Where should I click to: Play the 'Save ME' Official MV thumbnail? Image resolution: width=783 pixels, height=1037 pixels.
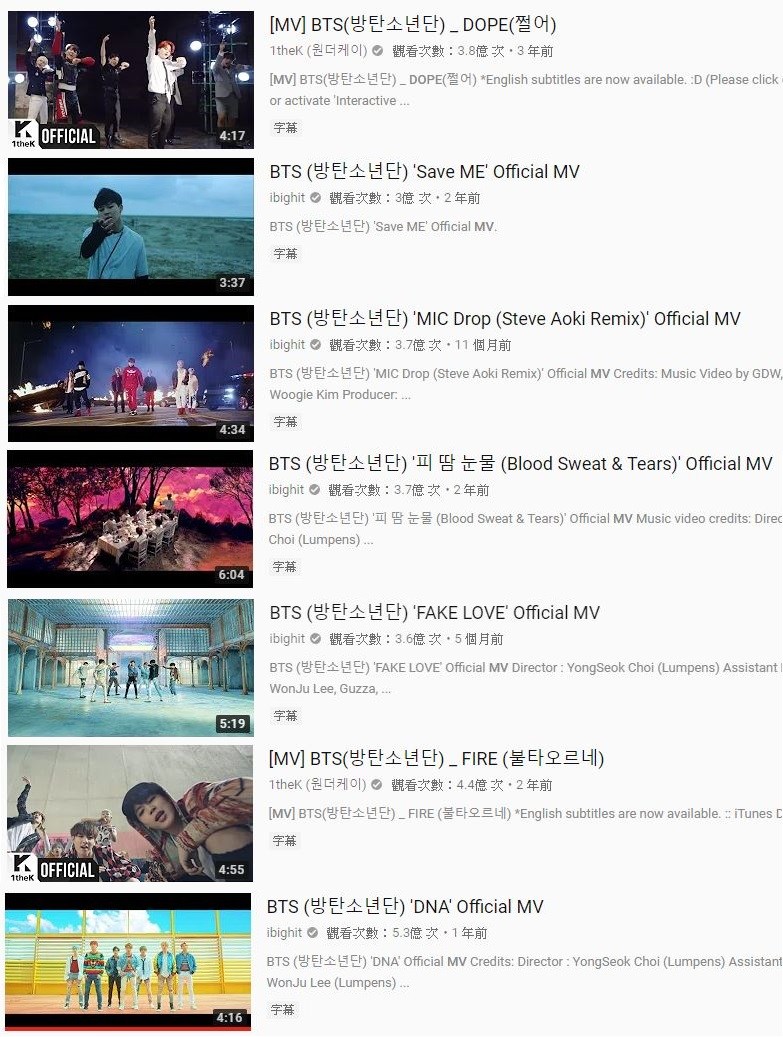[x=130, y=226]
